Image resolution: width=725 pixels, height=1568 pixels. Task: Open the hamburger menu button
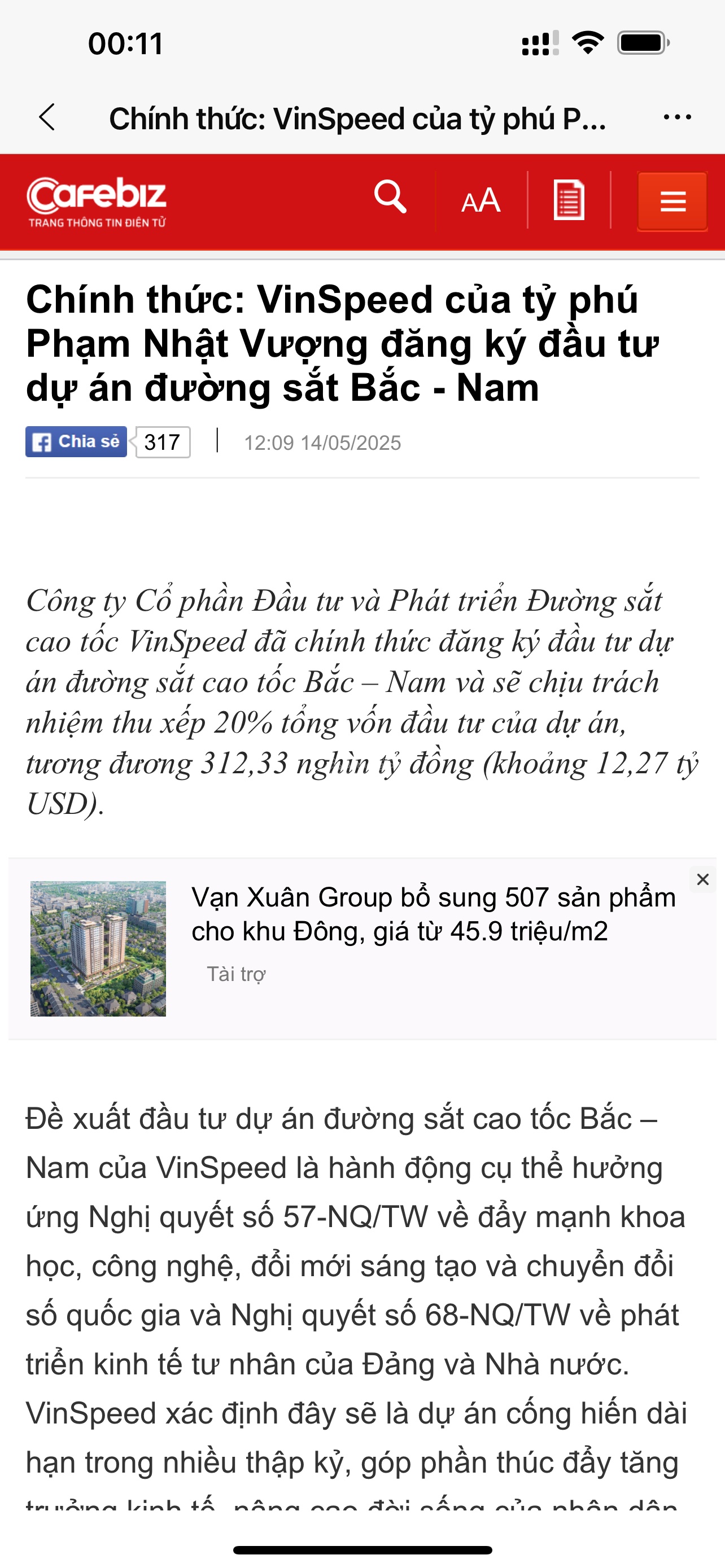coord(672,201)
